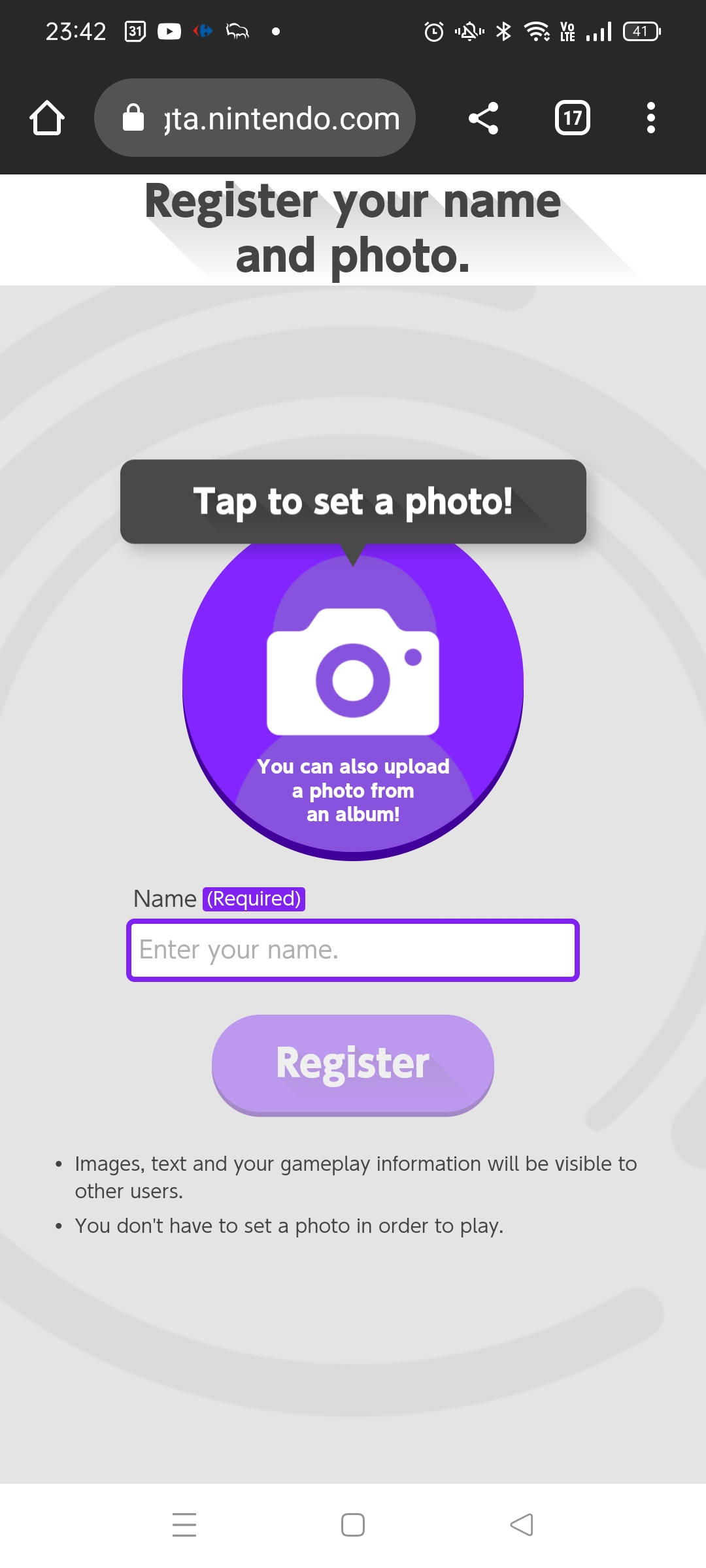Open recent apps from navigation bar
The image size is (706, 1568).
point(184,1525)
